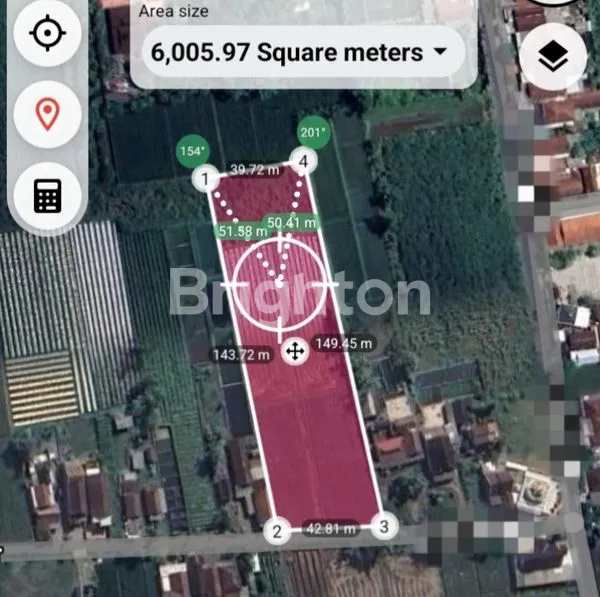
Task: Center map on my current location
Action: pos(47,34)
